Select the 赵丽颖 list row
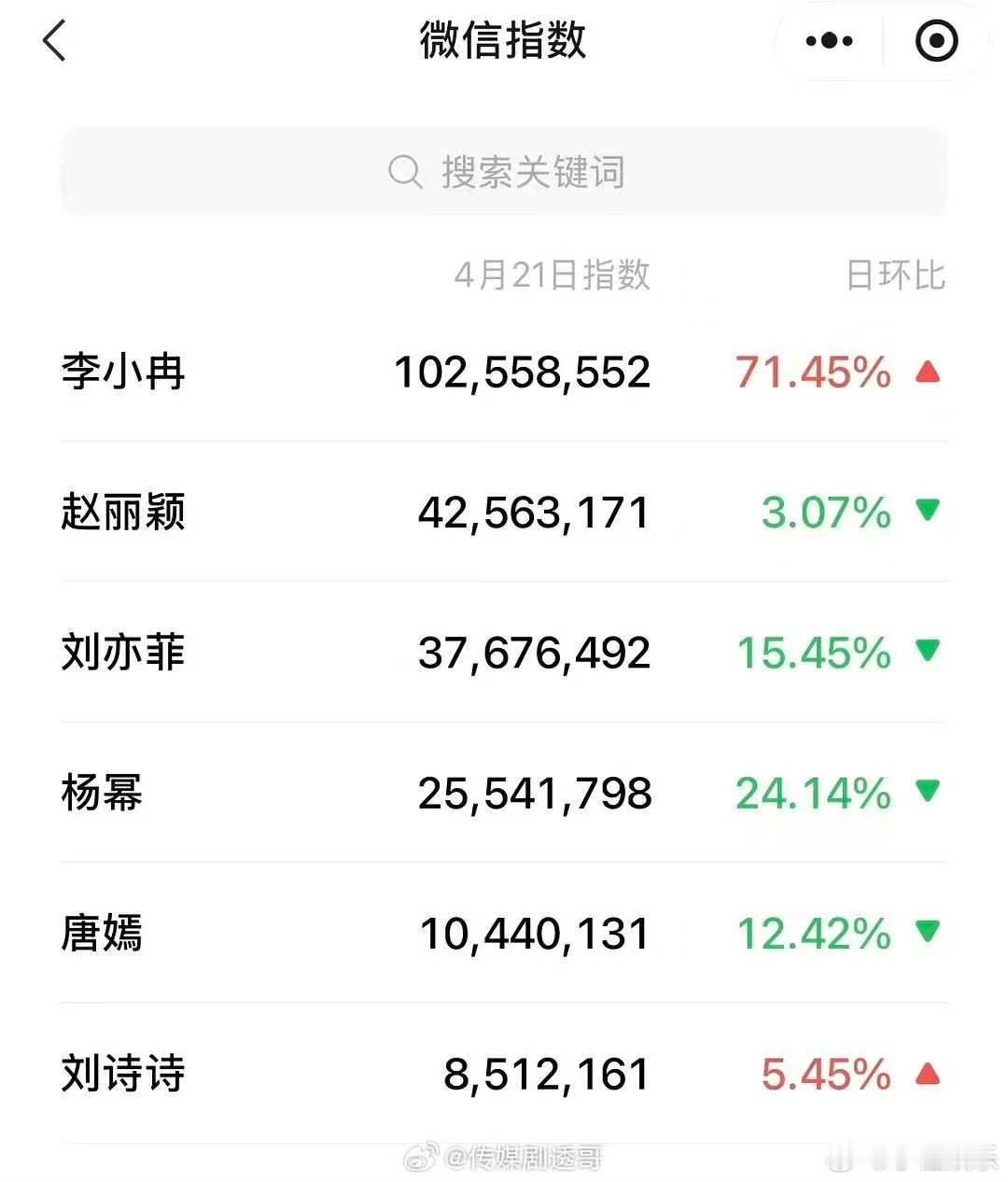Screen dimensions: 1008x1182 [x=123, y=512]
